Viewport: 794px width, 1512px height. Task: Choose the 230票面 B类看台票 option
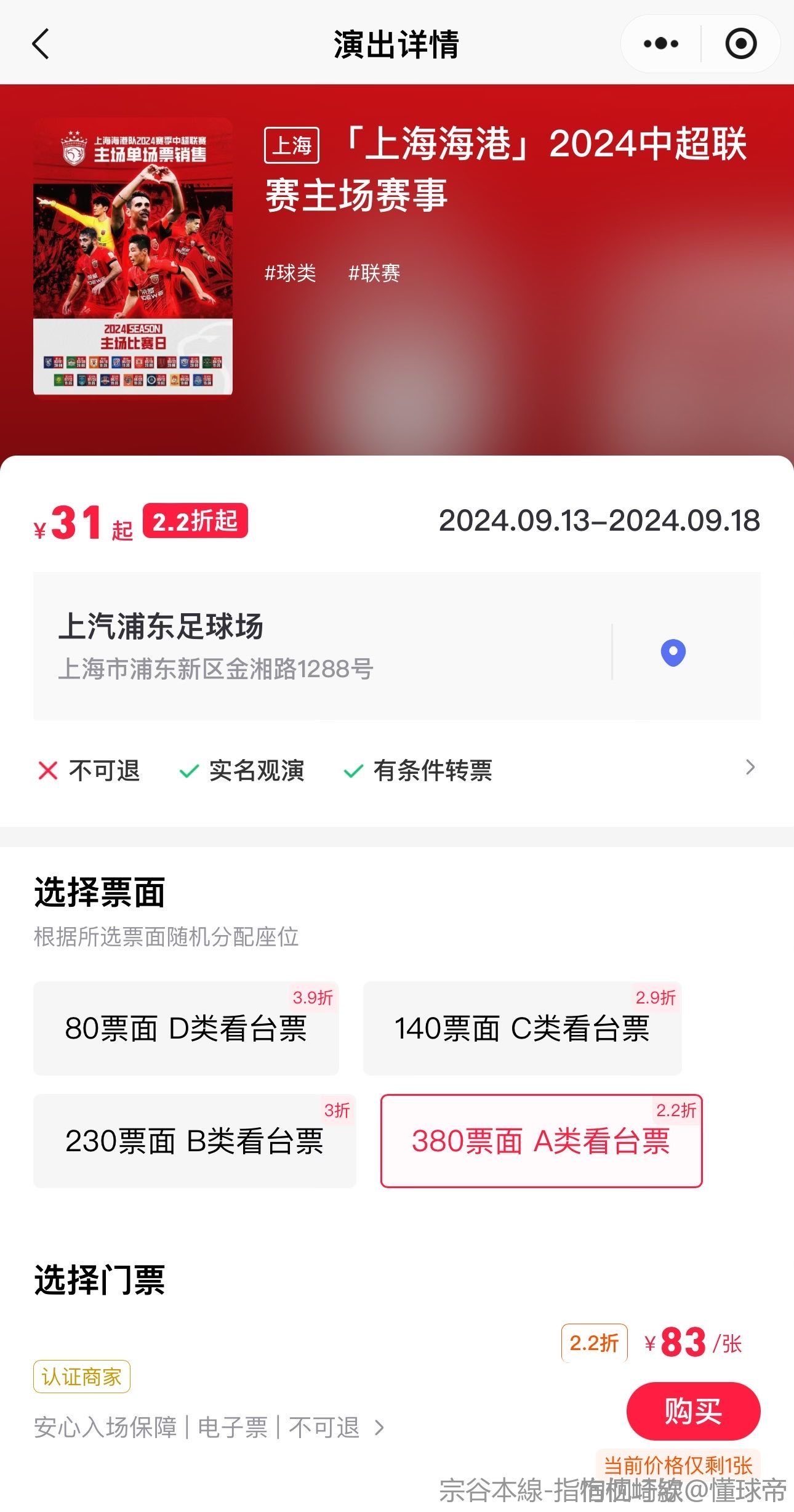coord(194,1141)
